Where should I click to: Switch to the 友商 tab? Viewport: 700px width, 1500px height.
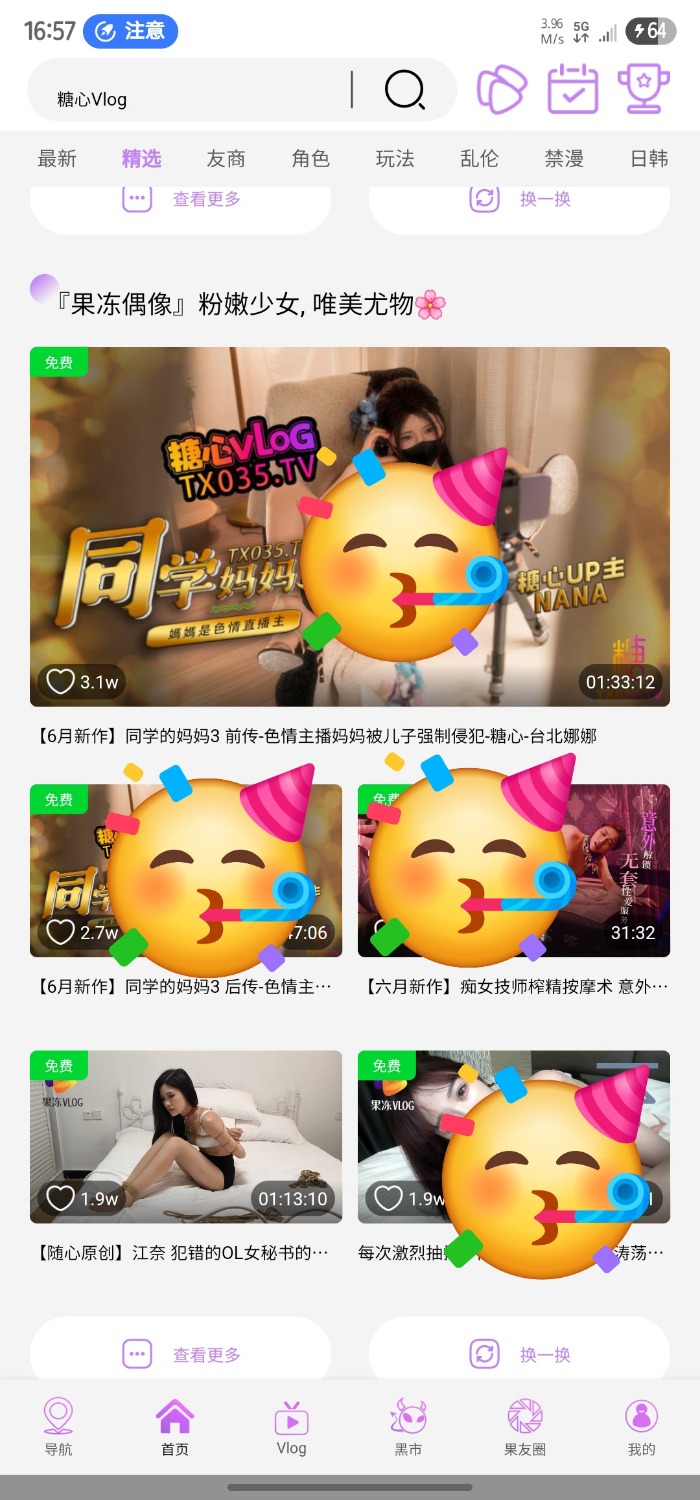click(x=226, y=158)
